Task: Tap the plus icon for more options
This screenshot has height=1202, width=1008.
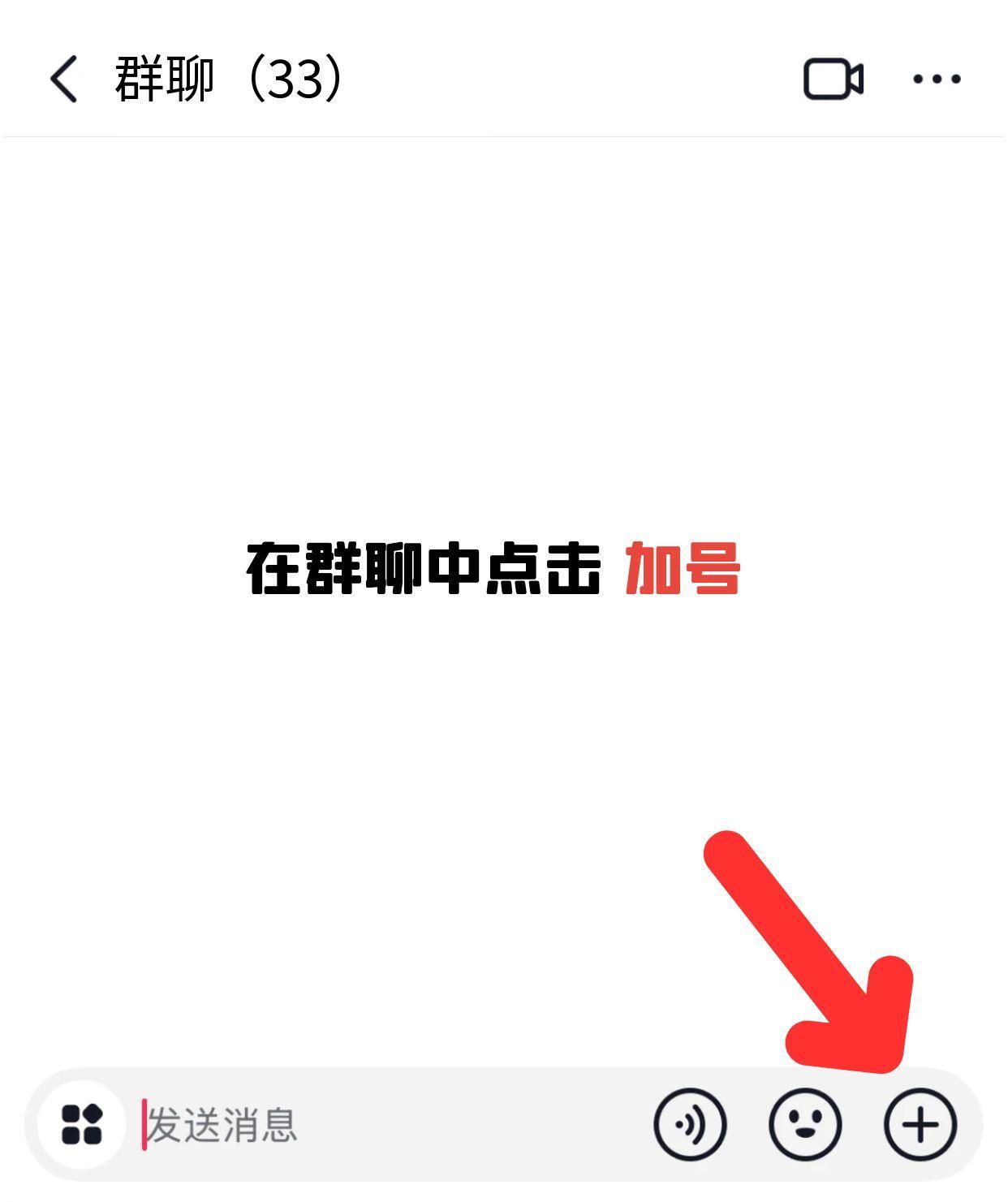Action: point(920,1125)
